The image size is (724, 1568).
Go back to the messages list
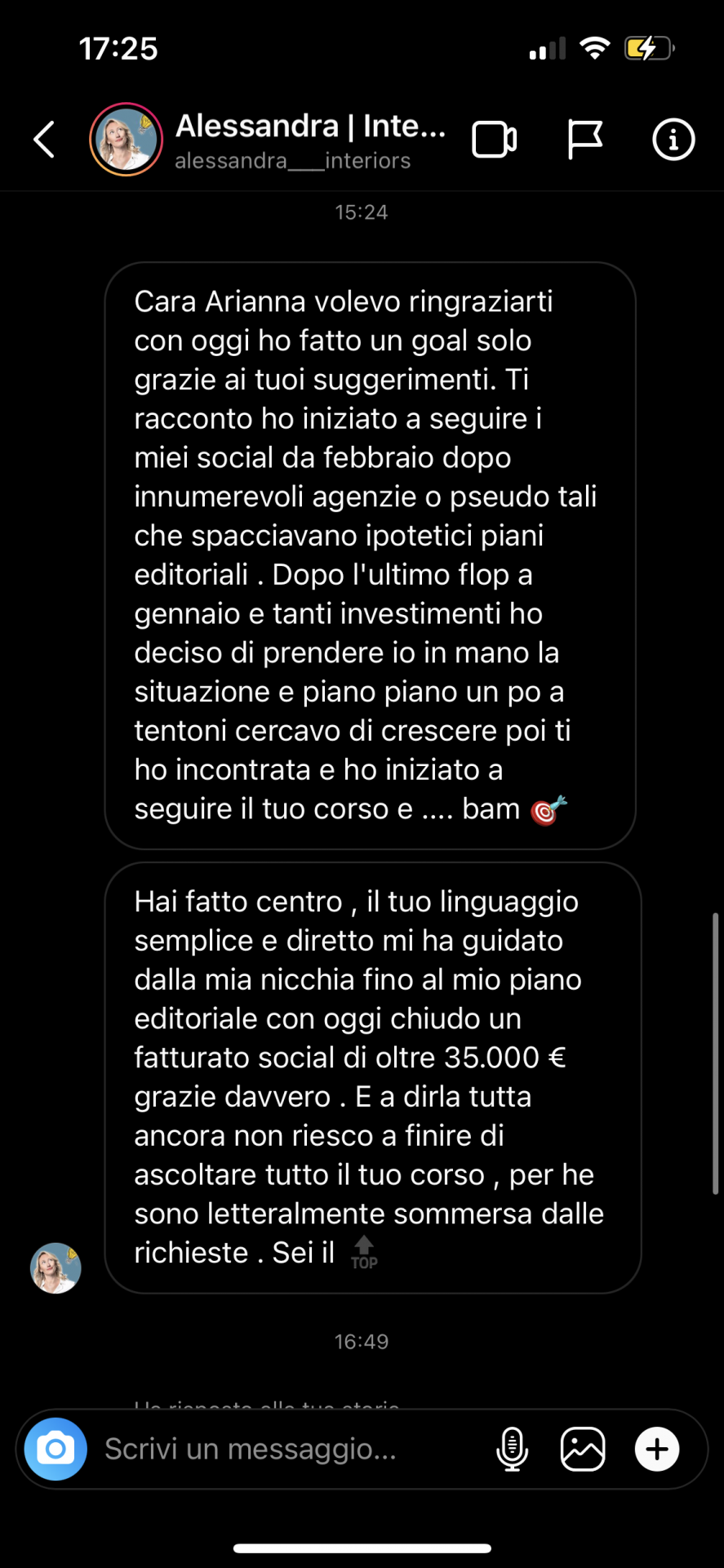point(45,139)
